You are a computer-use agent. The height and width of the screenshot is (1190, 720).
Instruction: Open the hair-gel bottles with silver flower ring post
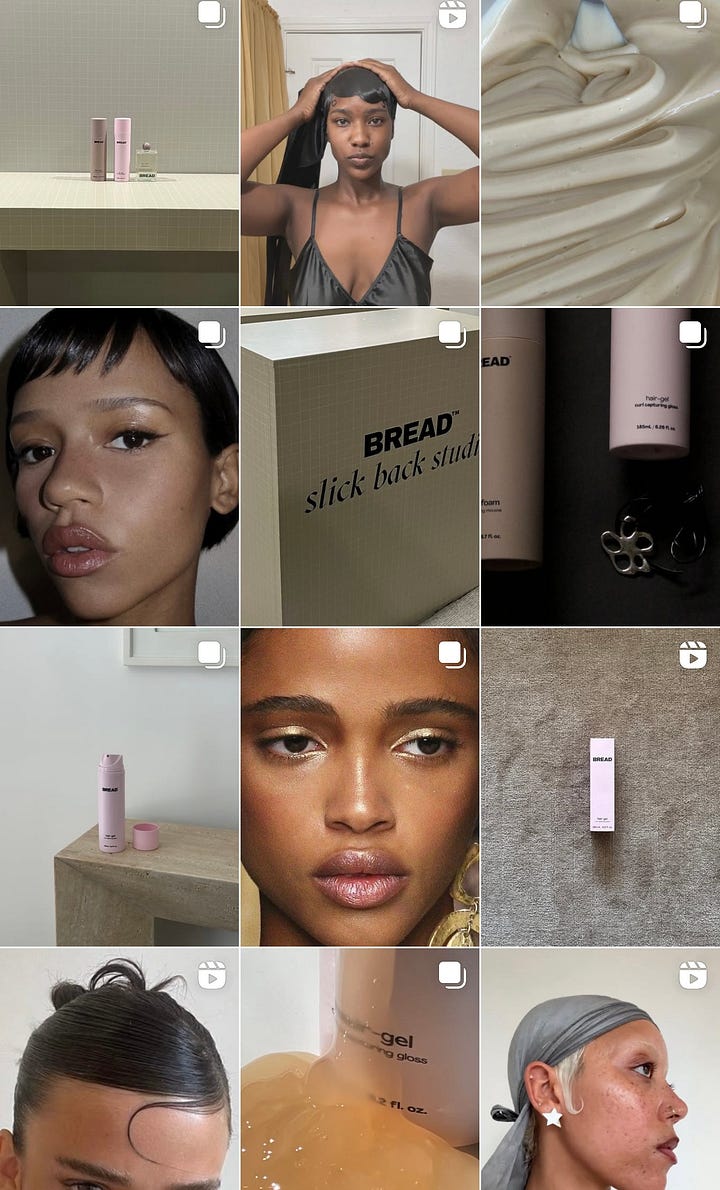click(x=600, y=466)
